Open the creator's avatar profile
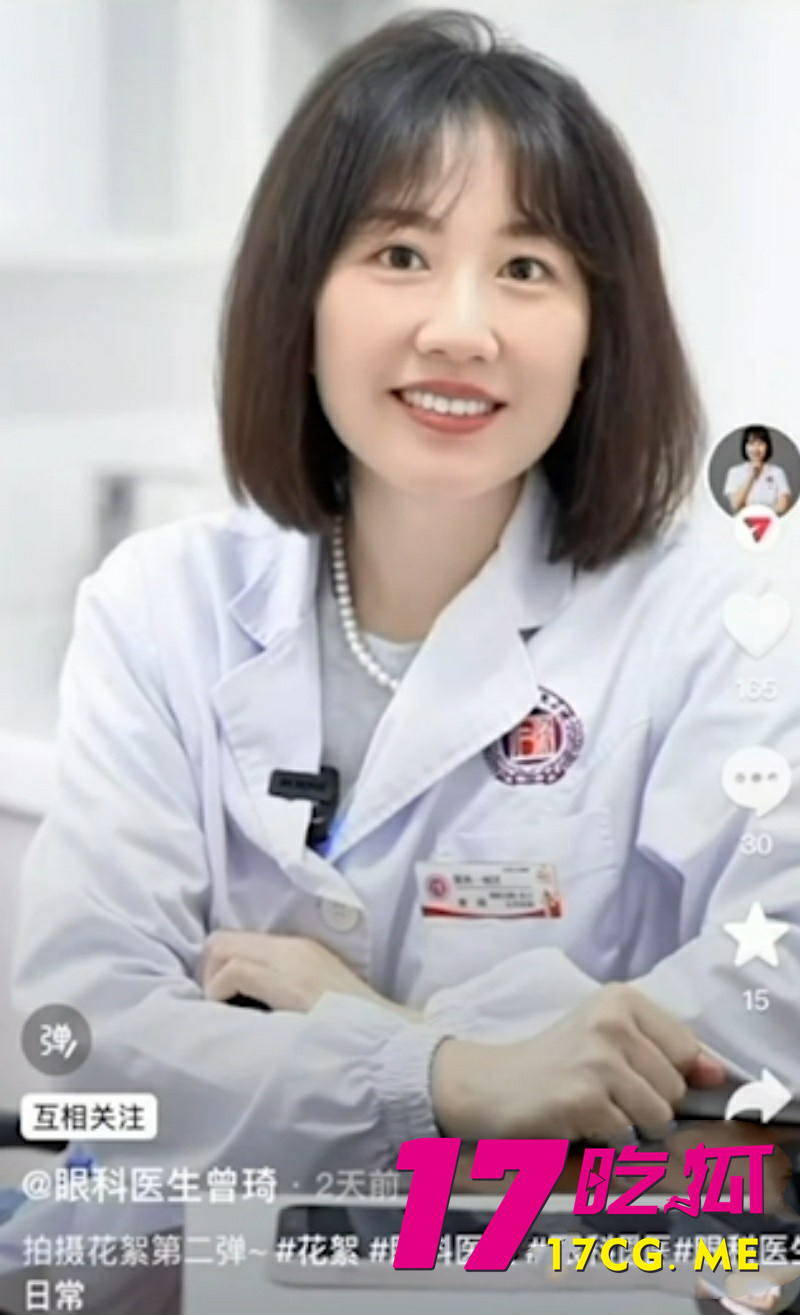 [755, 471]
